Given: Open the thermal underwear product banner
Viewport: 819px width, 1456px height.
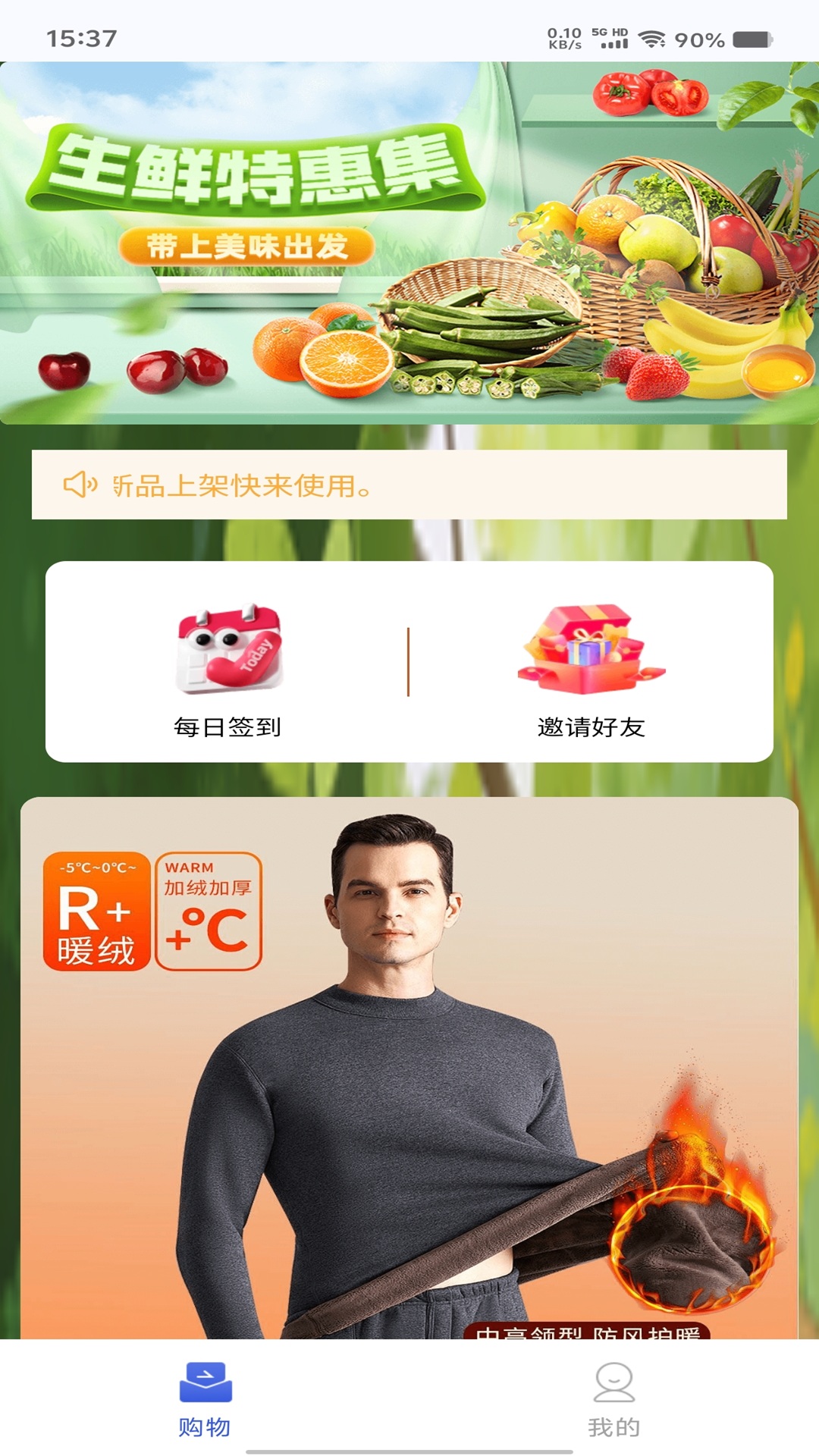Looking at the screenshot, I should point(409,1062).
